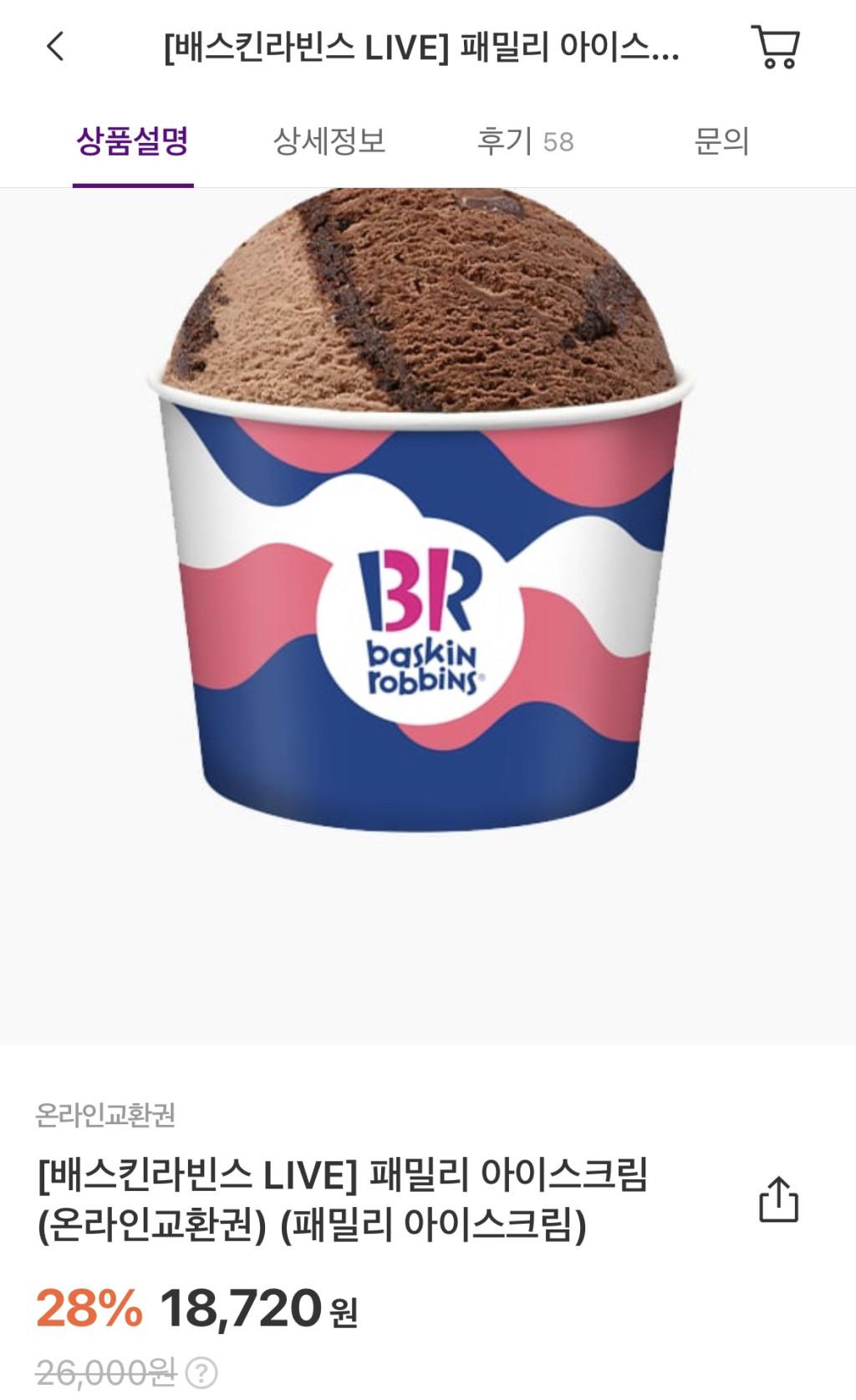Image resolution: width=856 pixels, height=1400 pixels.
Task: Switch to the 상세정보 tab
Action: point(329,141)
